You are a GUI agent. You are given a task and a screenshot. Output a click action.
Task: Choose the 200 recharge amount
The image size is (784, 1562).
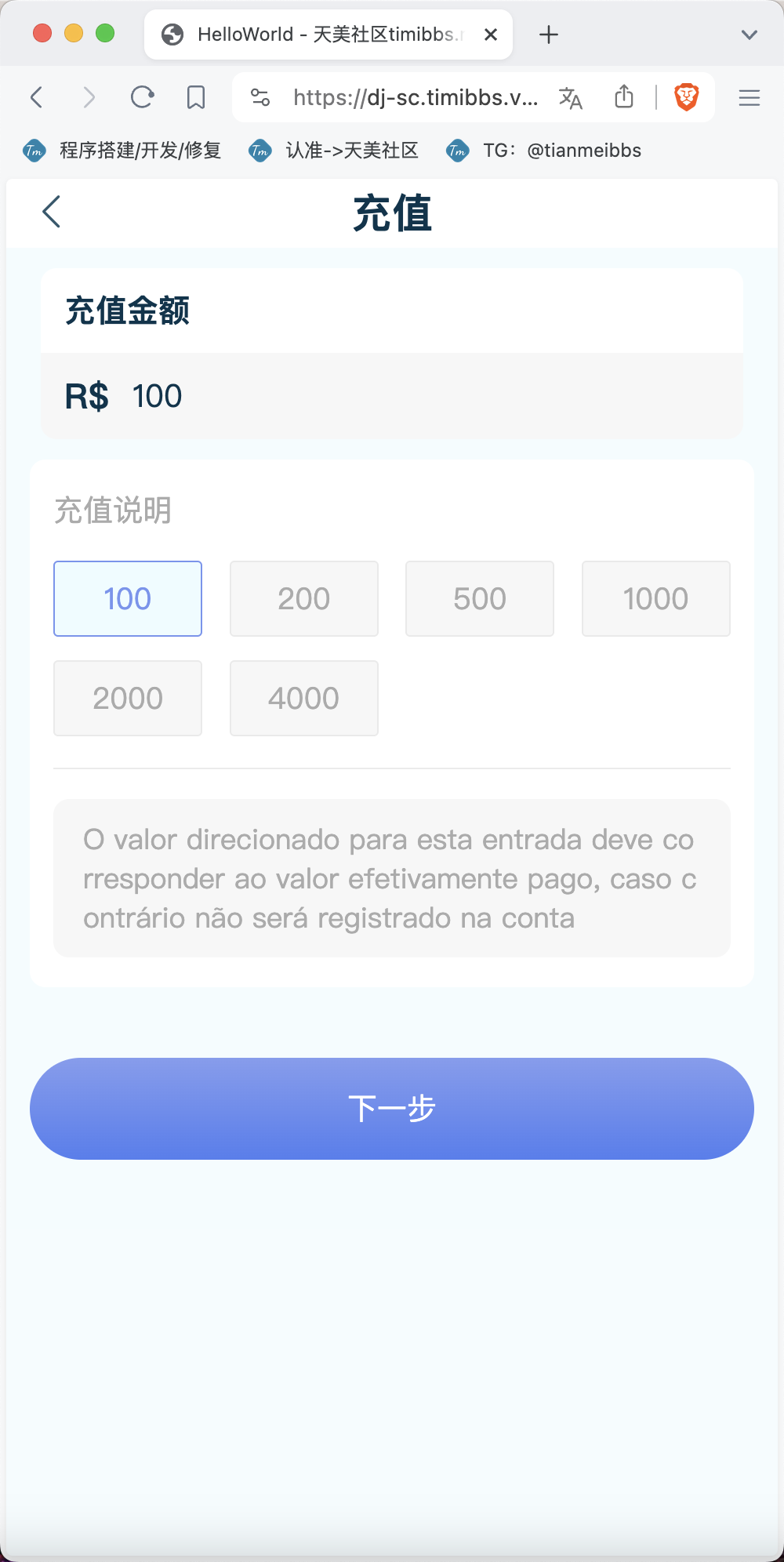pos(304,598)
